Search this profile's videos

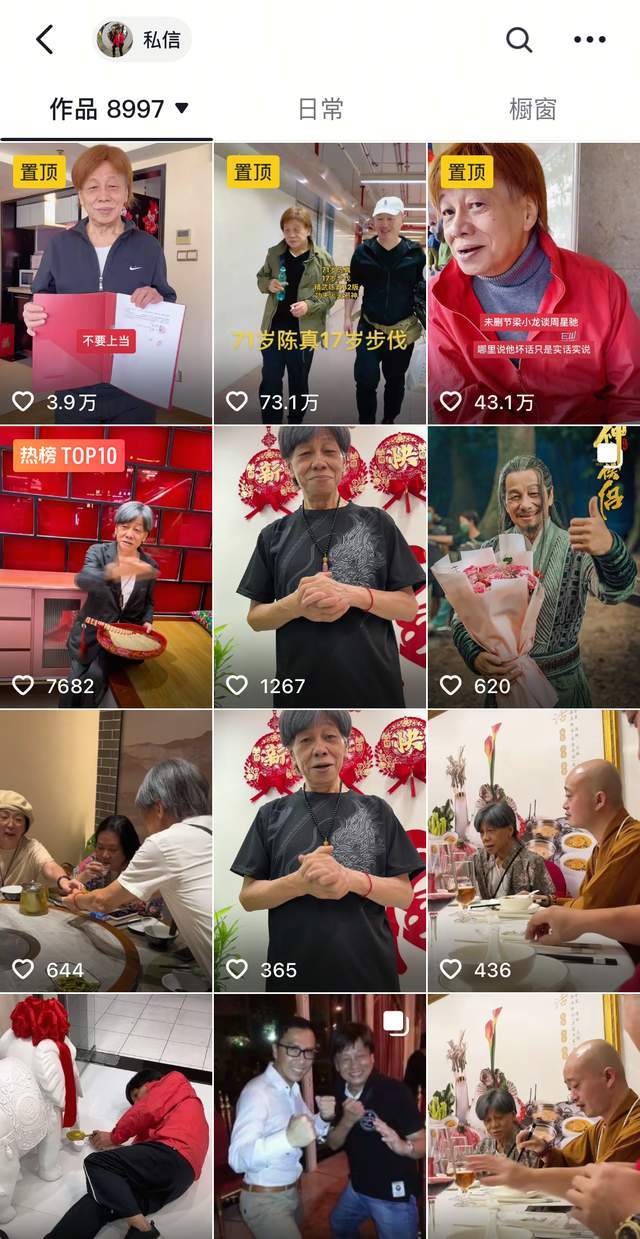click(x=519, y=40)
